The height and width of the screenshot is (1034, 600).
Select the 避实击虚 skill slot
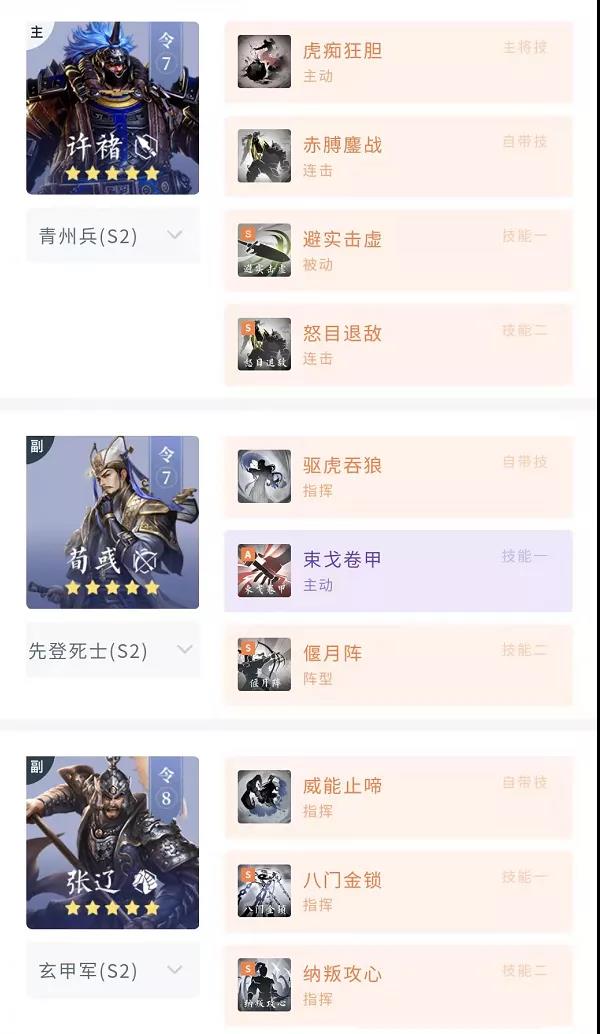pyautogui.click(x=398, y=250)
